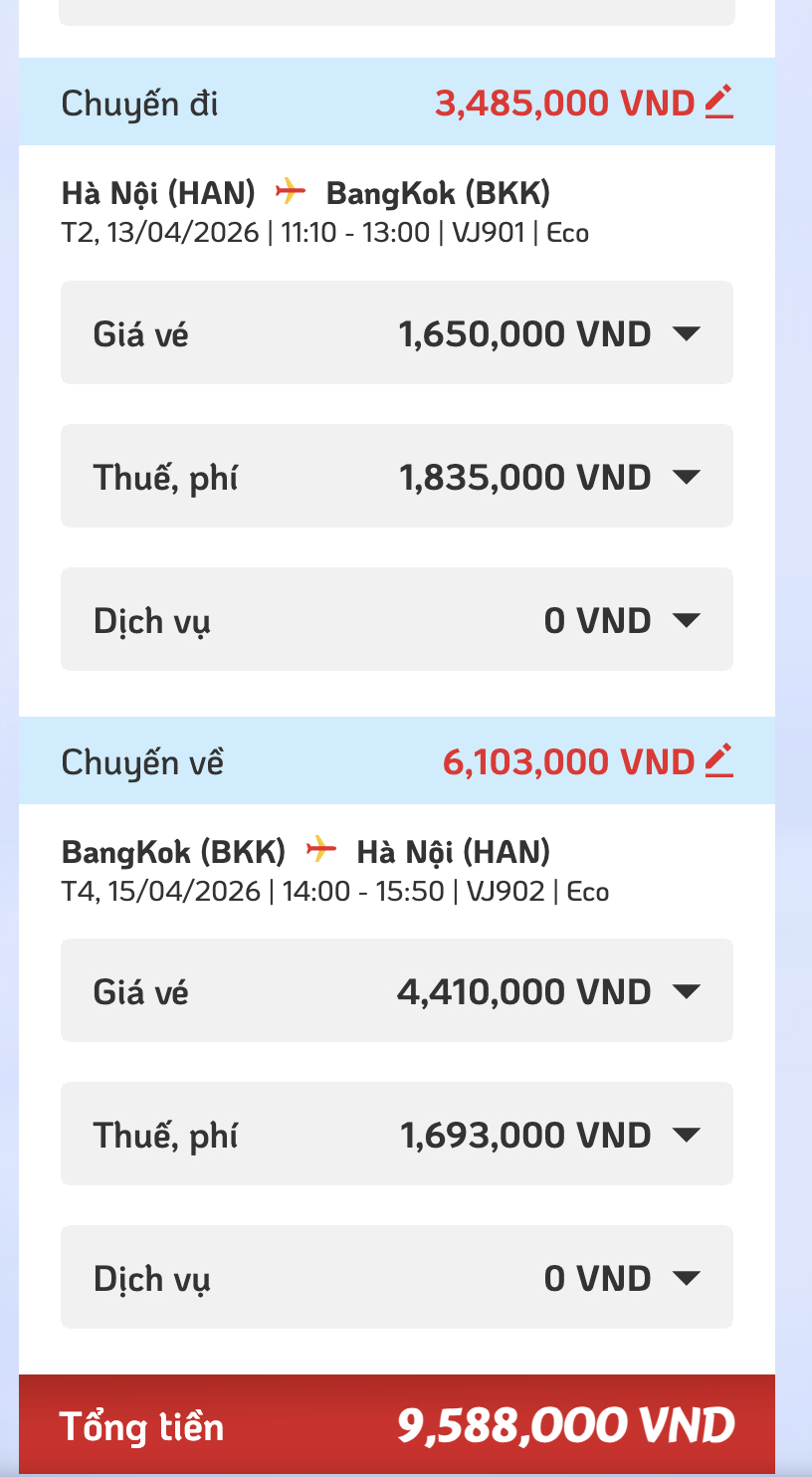Click the 6,103,000 VND return price
812x1477 pixels.
567,759
